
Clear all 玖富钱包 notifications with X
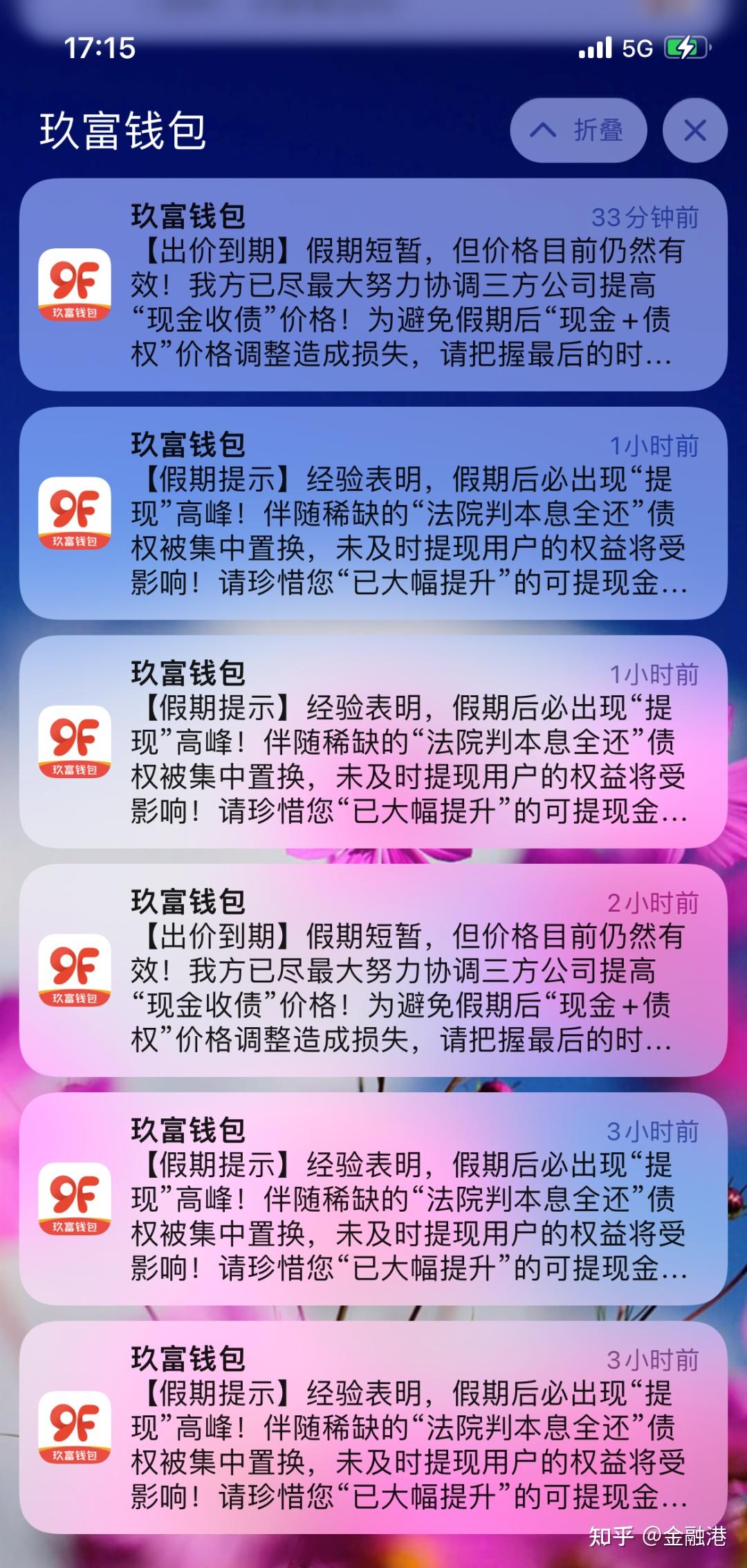pos(694,130)
